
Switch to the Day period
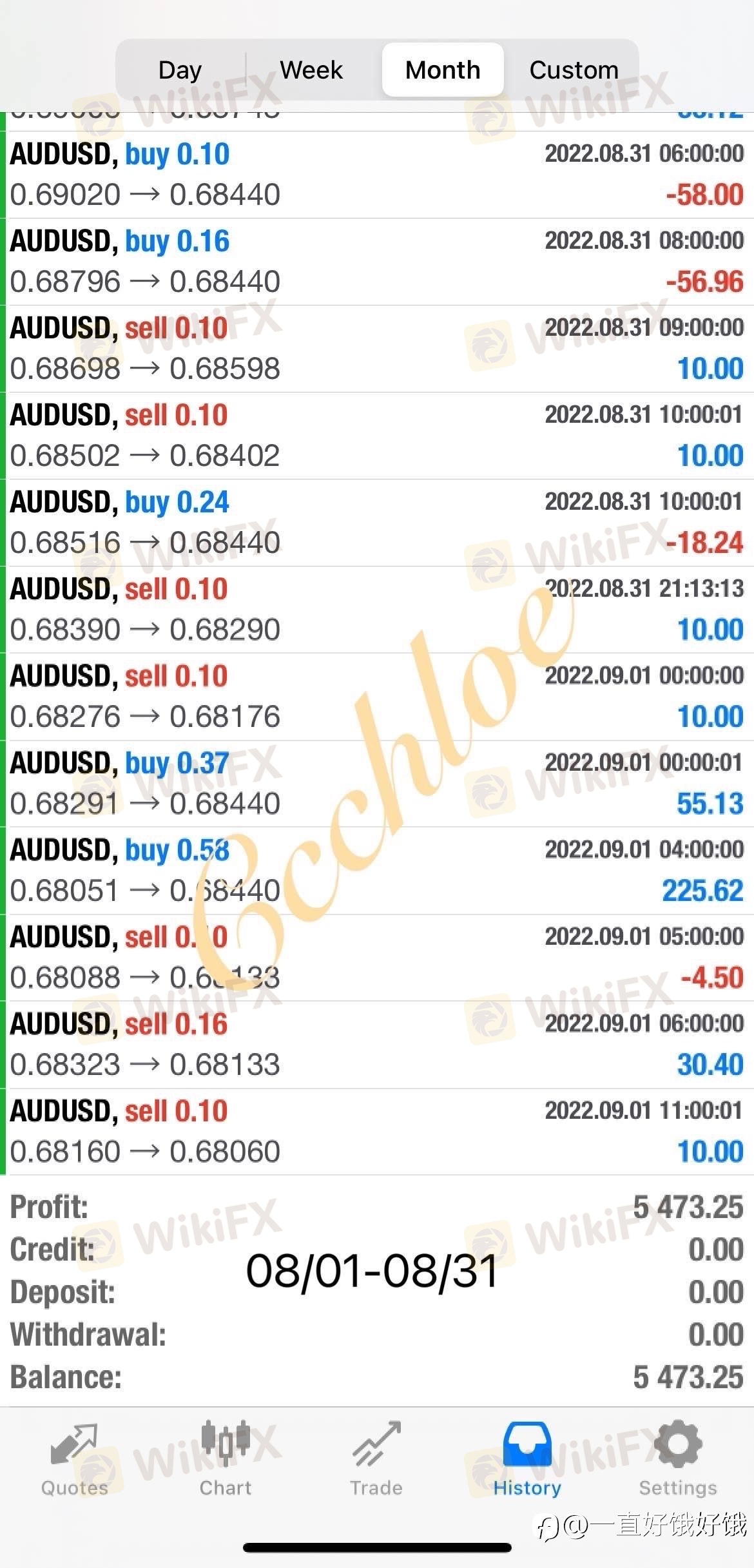pos(180,70)
